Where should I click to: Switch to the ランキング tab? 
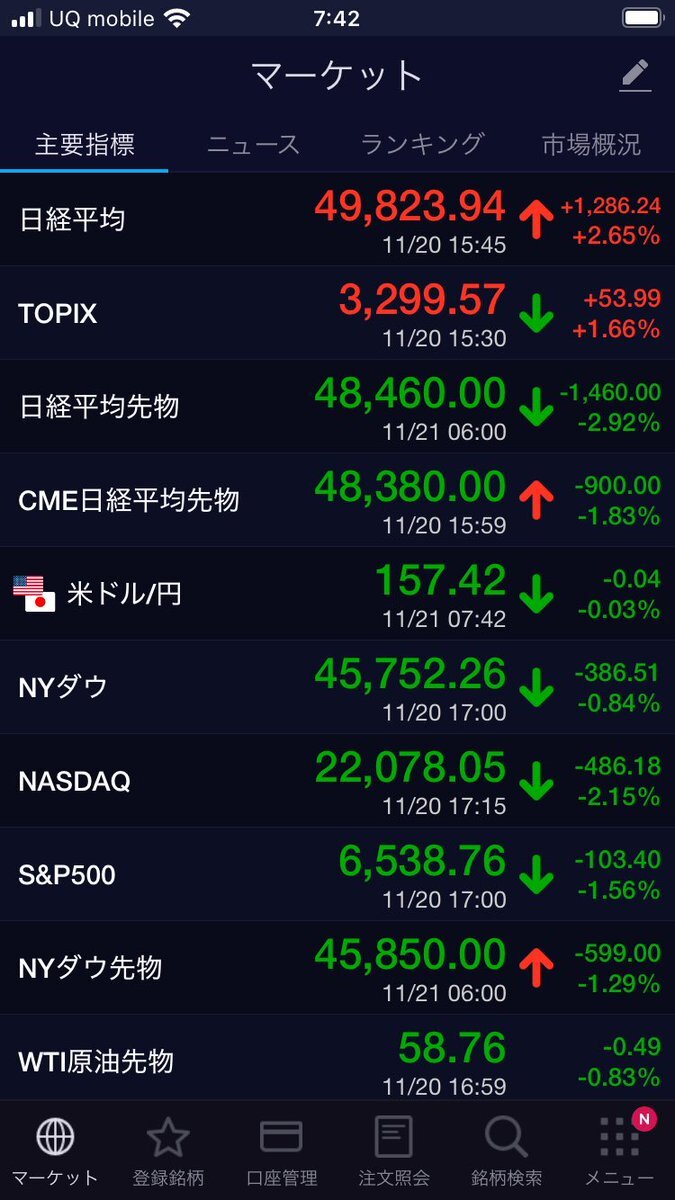click(422, 144)
